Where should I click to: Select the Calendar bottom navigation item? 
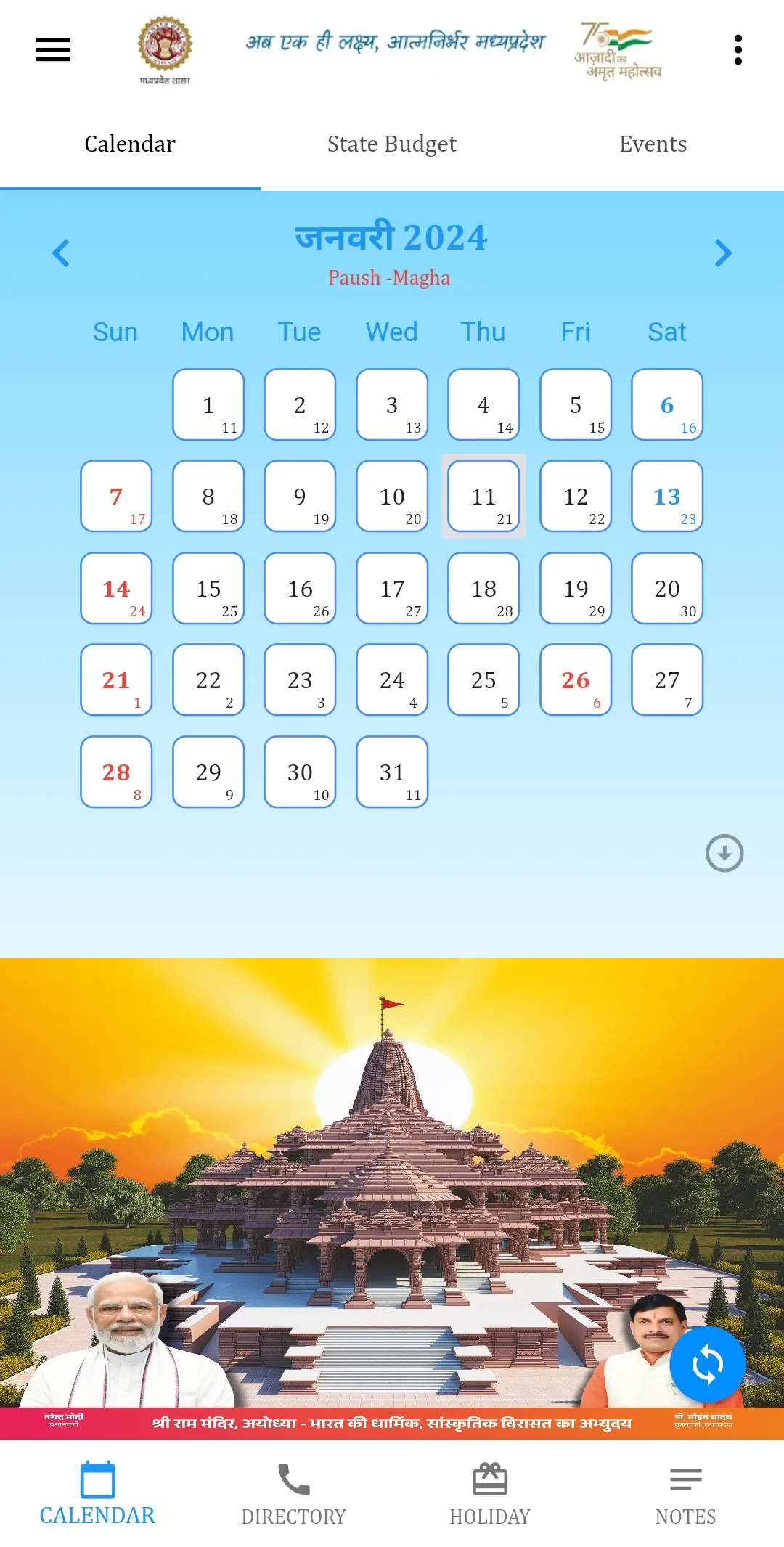pyautogui.click(x=97, y=1494)
